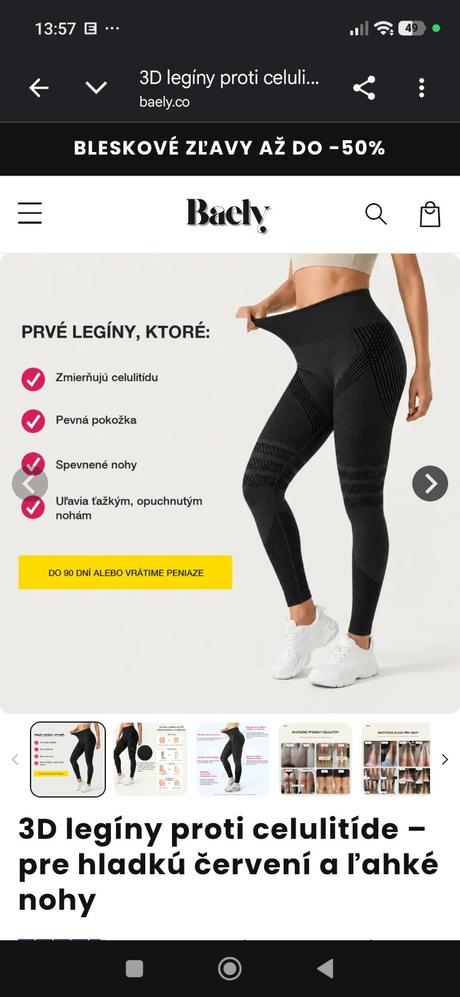Image resolution: width=460 pixels, height=997 pixels.
Task: Select the fourth thumbnail with the photo grid
Action: [x=316, y=759]
